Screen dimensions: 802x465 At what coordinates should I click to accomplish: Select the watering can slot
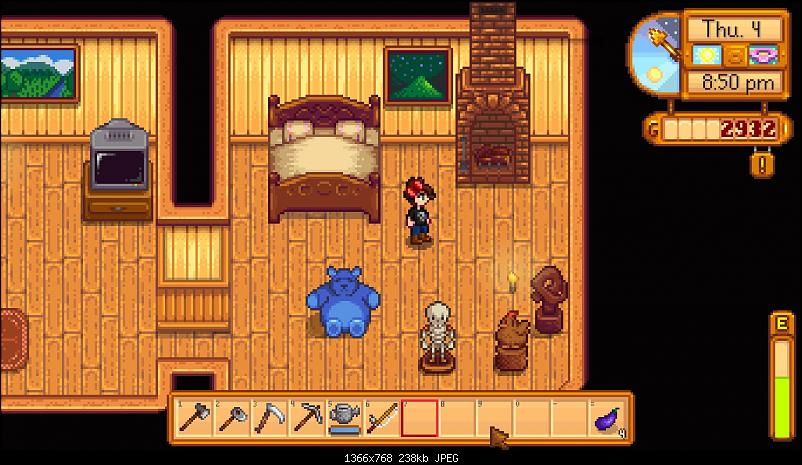tap(343, 418)
